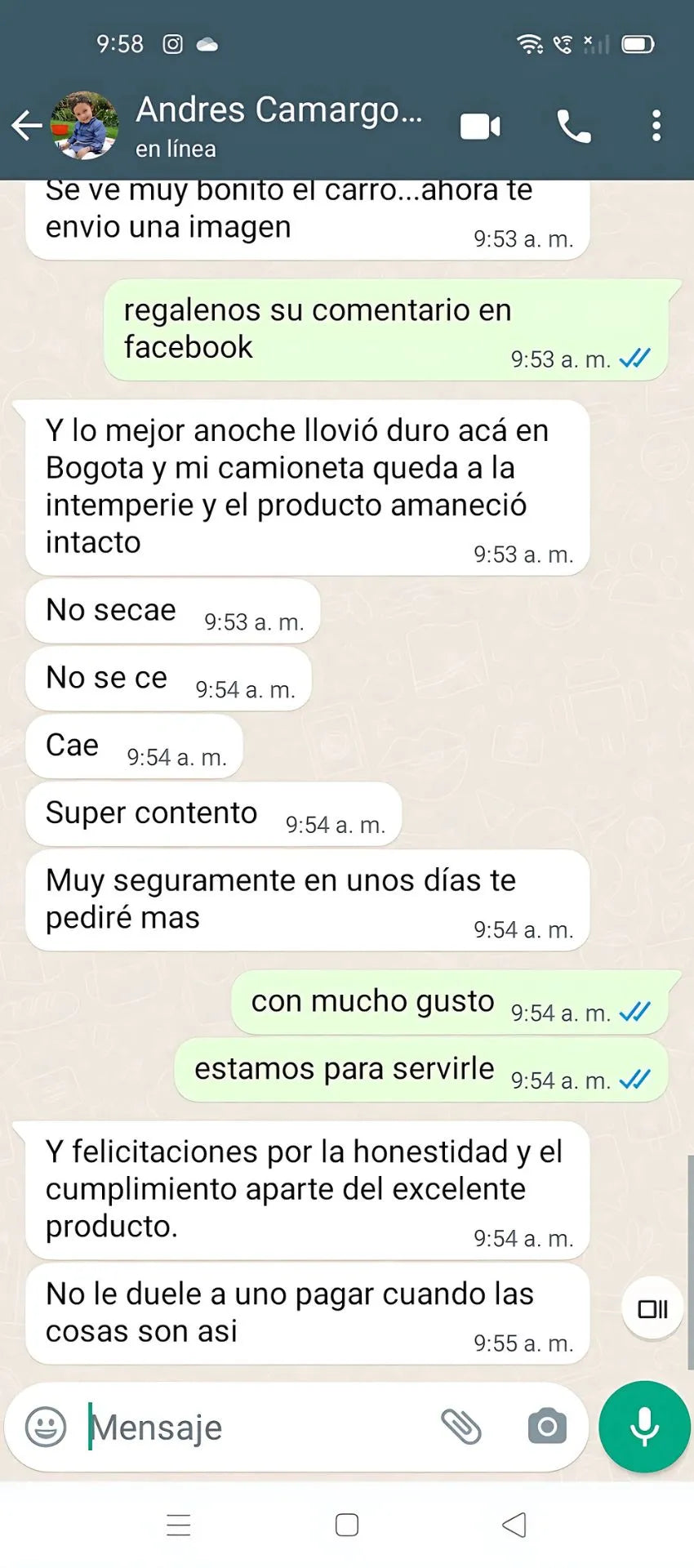
Task: Open the chat overflow menu
Action: 656,127
